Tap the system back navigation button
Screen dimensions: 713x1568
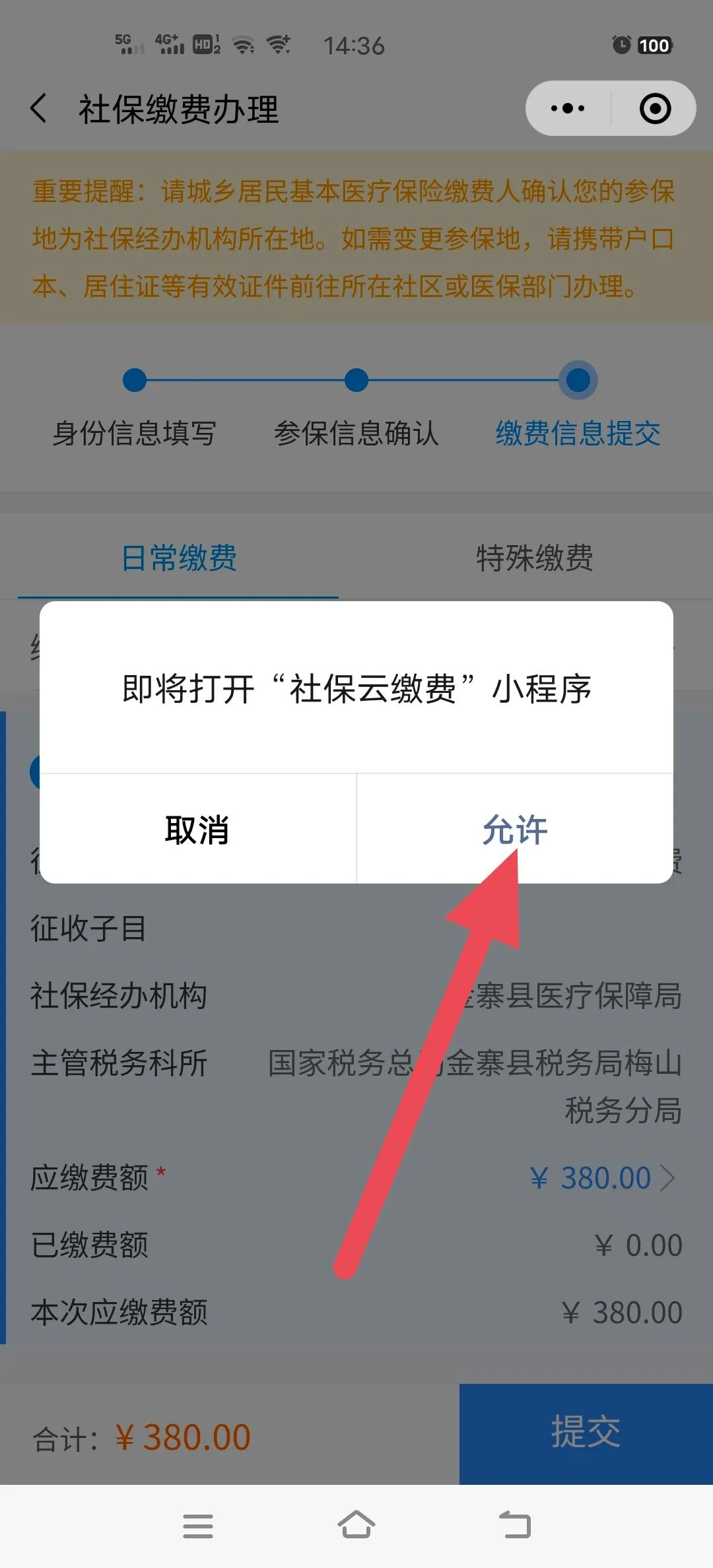pos(514,1525)
